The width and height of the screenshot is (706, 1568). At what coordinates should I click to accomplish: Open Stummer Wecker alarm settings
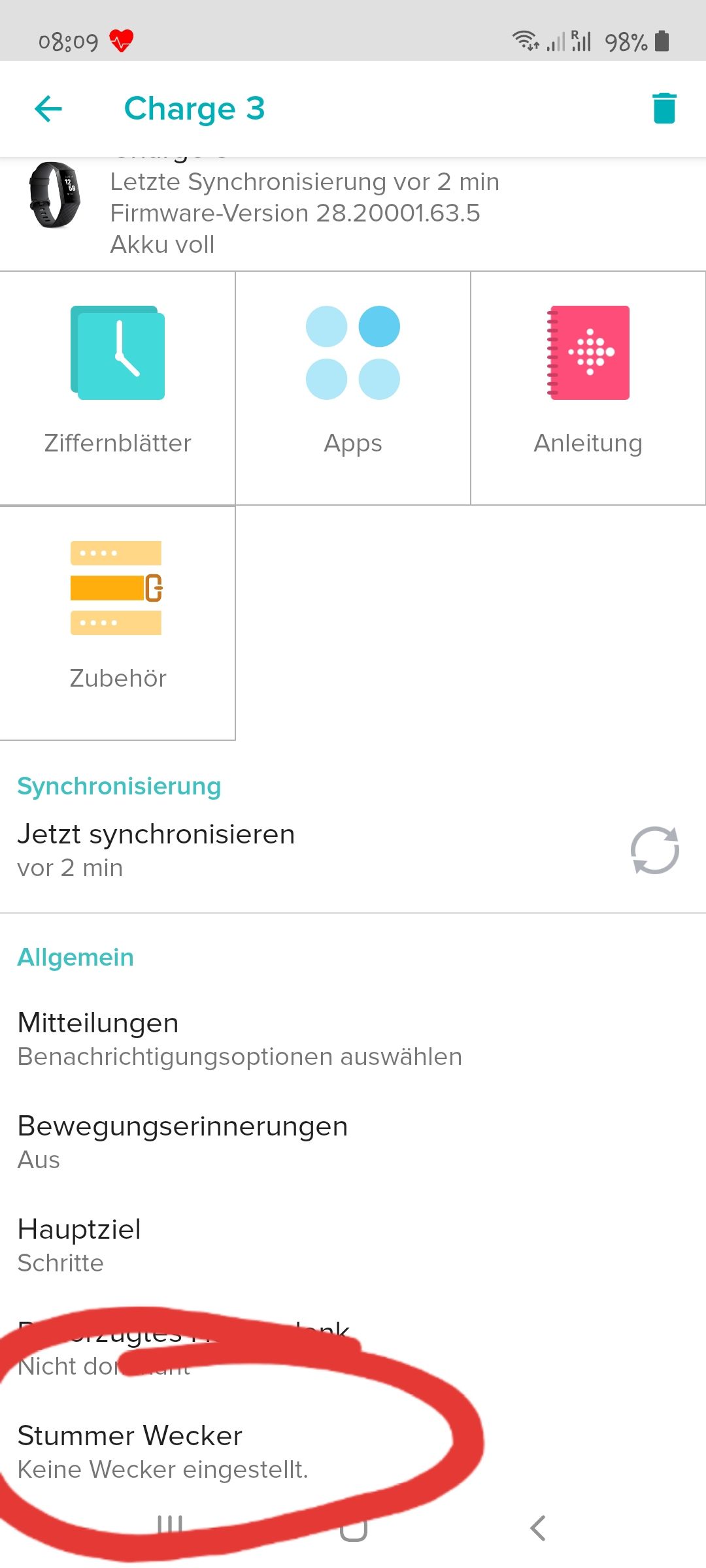[x=162, y=1452]
